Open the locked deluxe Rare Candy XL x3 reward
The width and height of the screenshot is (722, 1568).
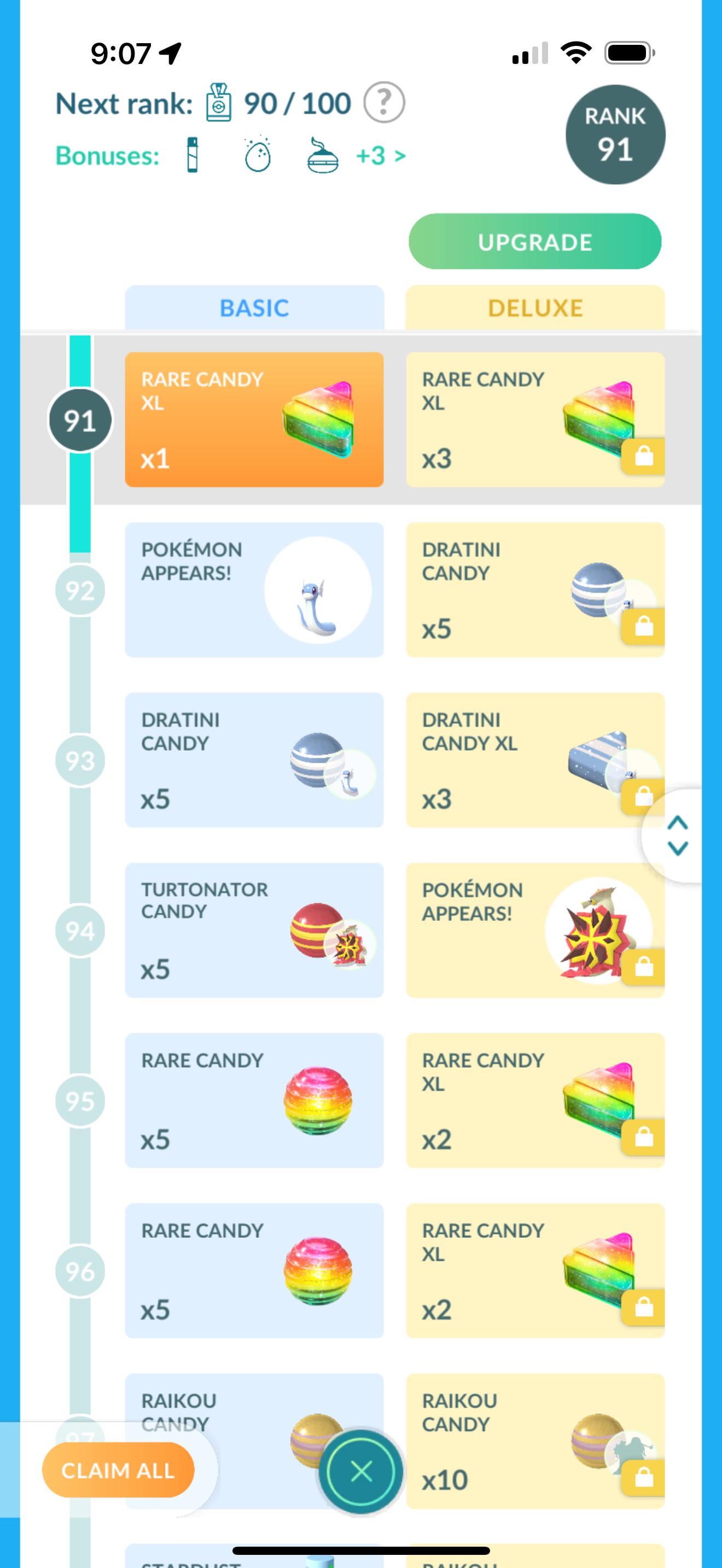point(534,419)
